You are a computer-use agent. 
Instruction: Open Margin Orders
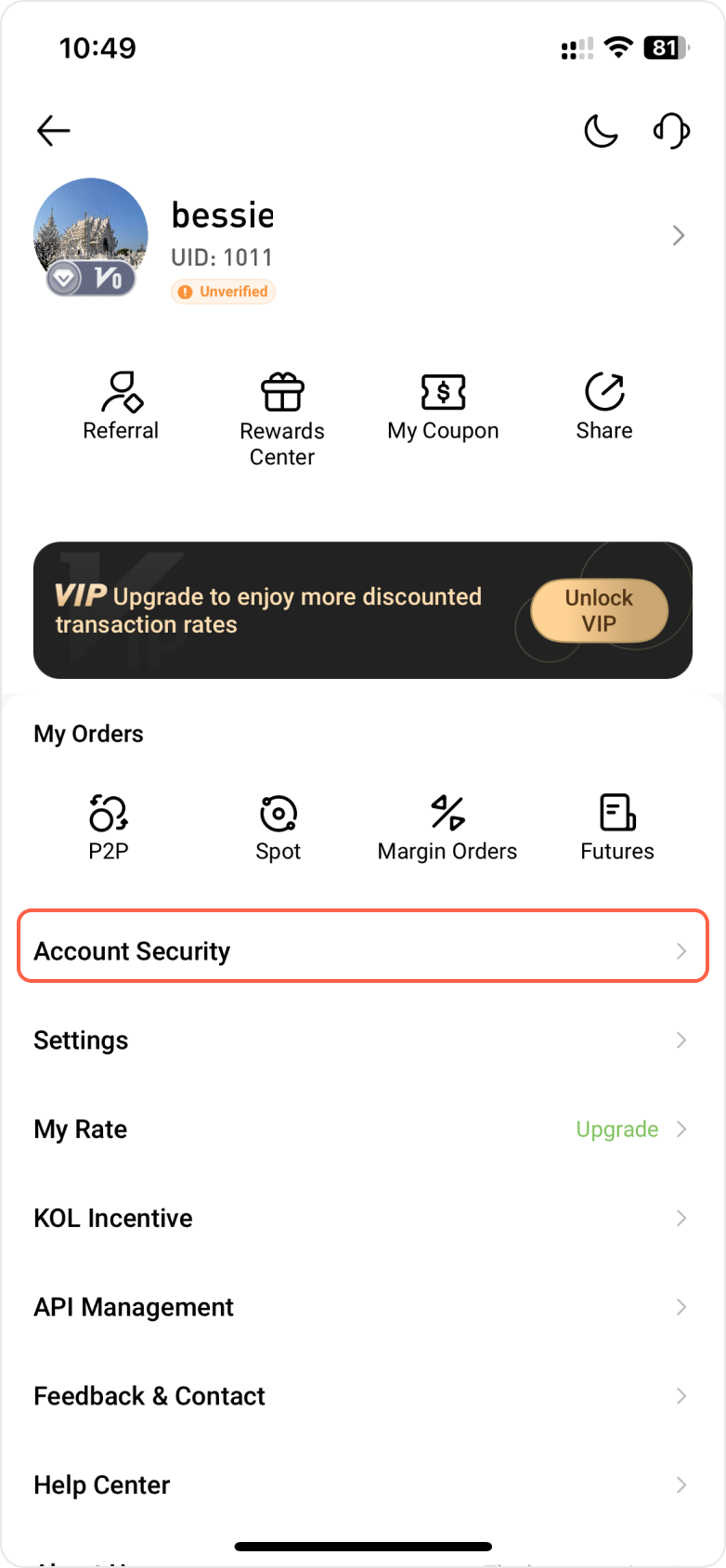(447, 828)
